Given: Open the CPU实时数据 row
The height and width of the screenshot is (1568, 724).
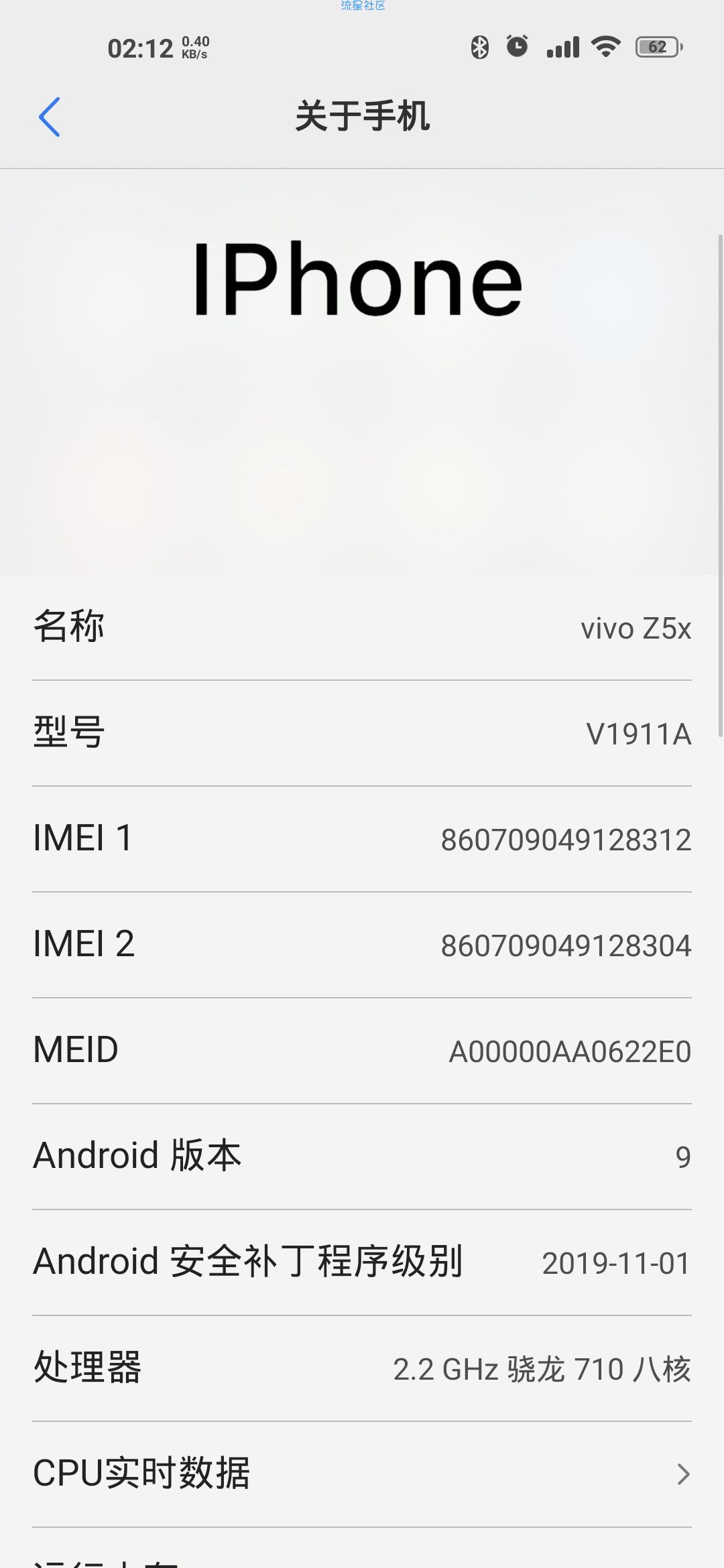Looking at the screenshot, I should (362, 1474).
